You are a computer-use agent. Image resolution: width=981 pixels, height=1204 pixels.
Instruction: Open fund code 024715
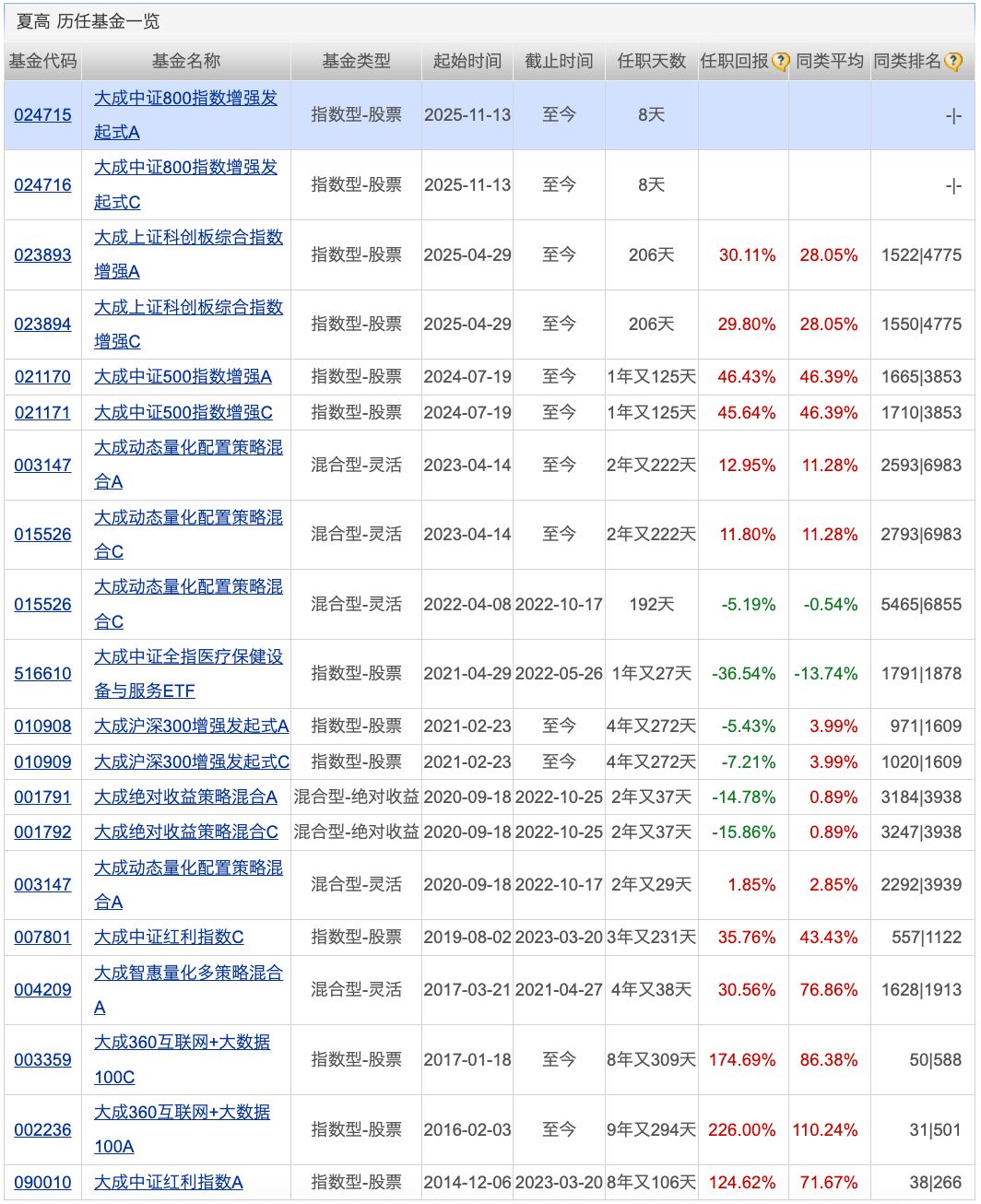click(42, 115)
